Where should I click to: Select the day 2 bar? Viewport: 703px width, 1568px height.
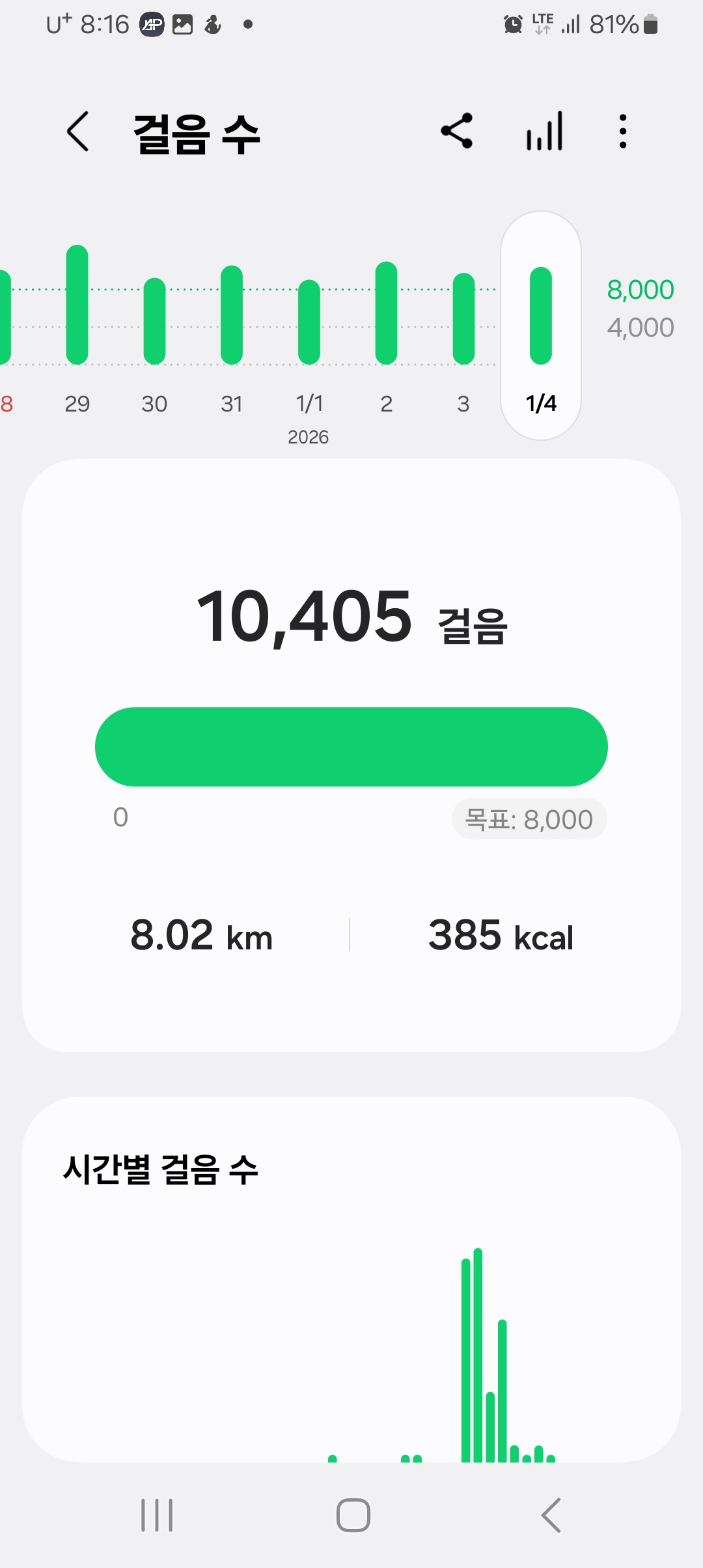point(386,313)
